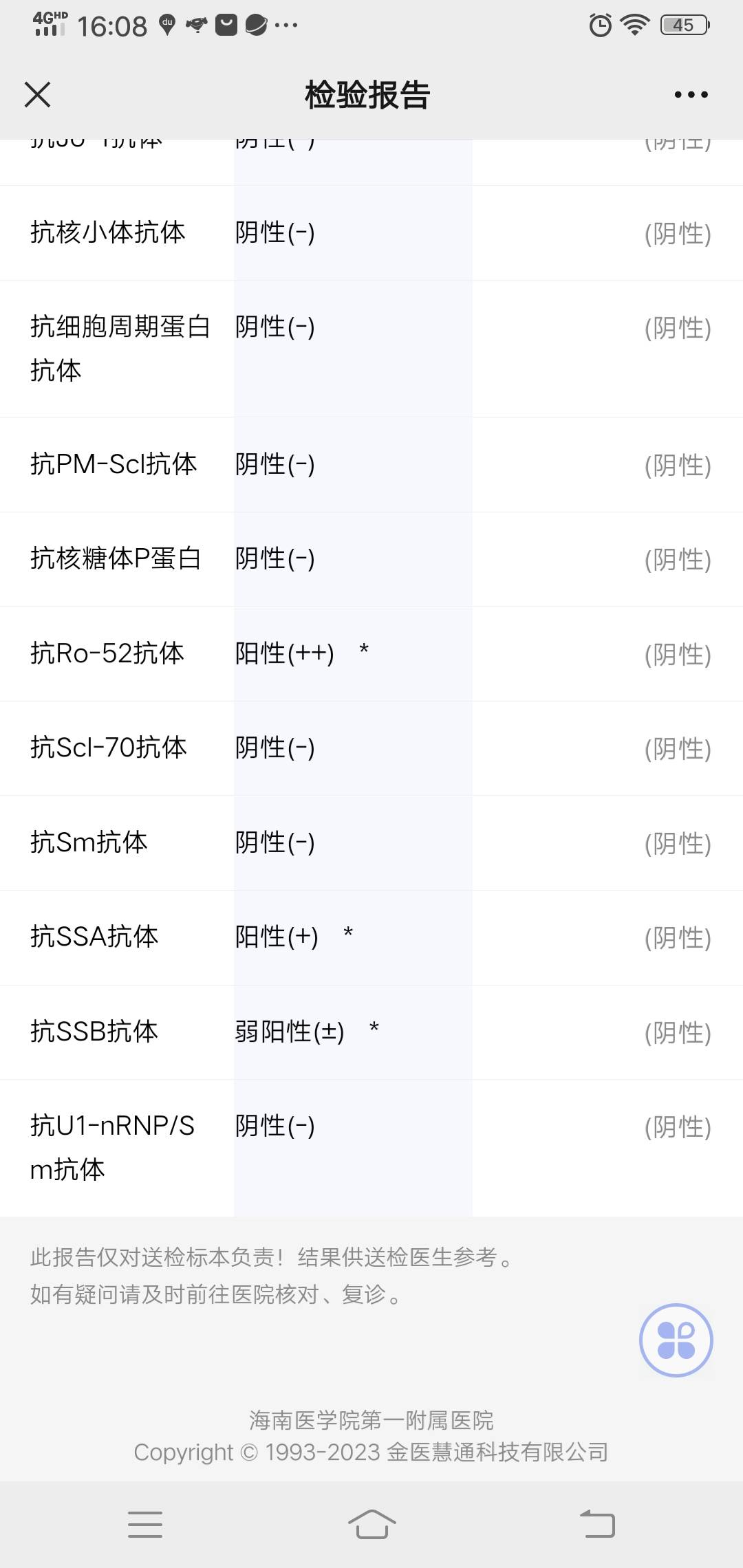The width and height of the screenshot is (743, 1568).
Task: Tap the location pin icon in status bar
Action: (x=169, y=23)
